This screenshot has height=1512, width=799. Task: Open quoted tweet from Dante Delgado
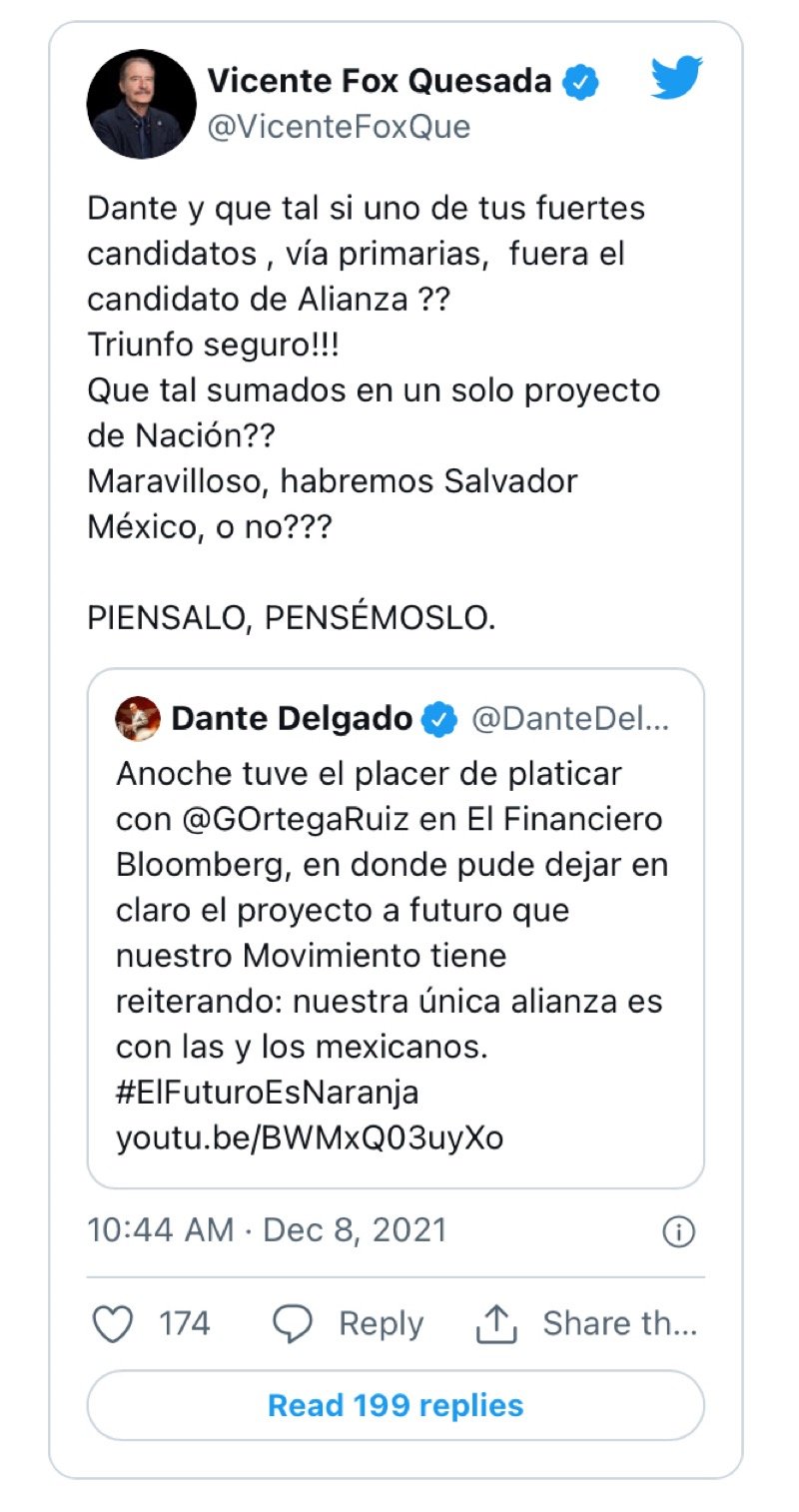point(396,929)
